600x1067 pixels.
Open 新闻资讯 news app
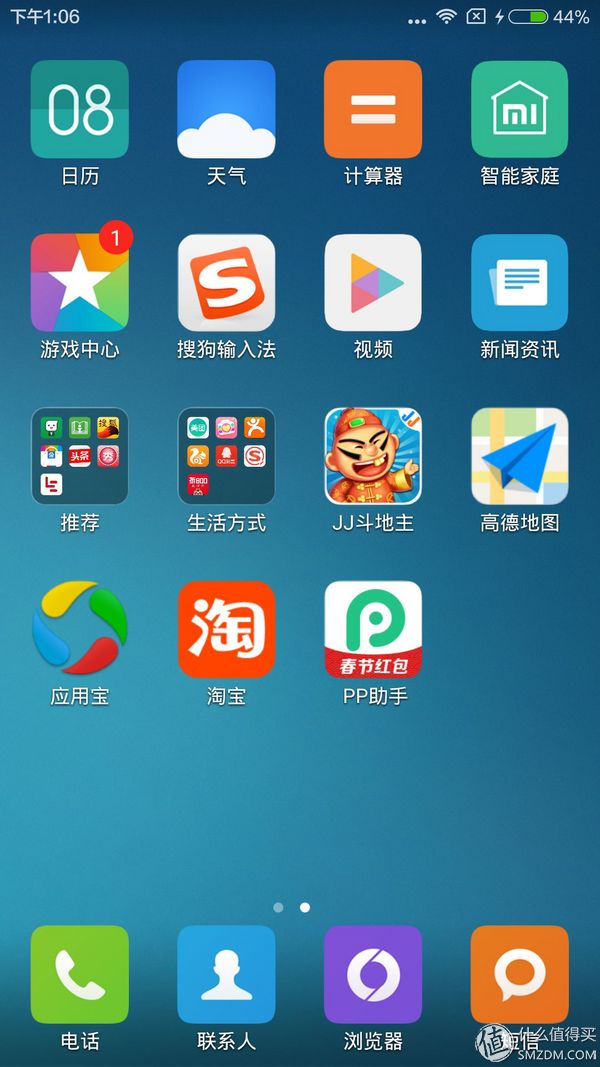519,283
